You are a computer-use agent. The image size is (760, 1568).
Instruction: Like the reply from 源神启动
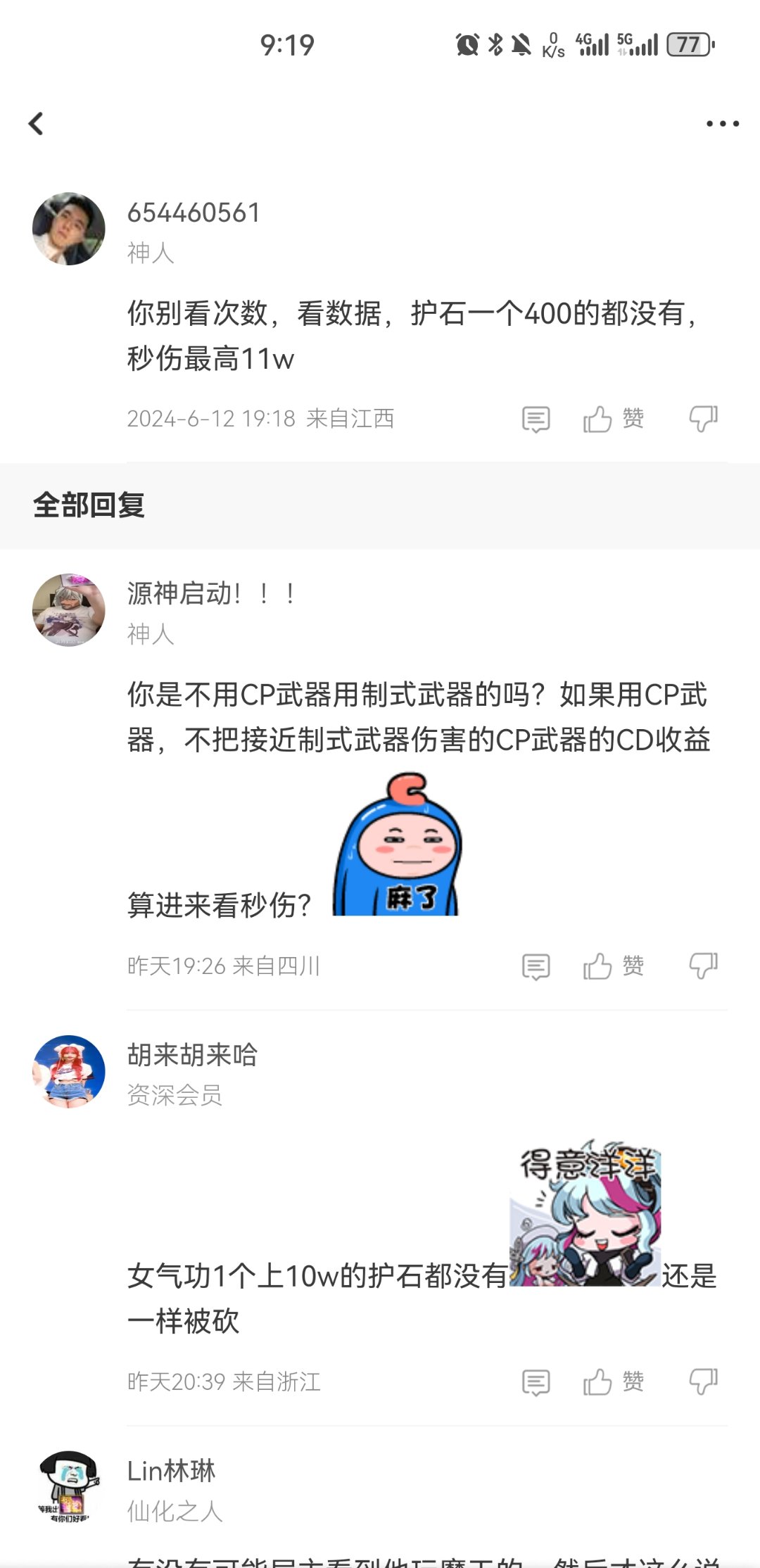(614, 966)
